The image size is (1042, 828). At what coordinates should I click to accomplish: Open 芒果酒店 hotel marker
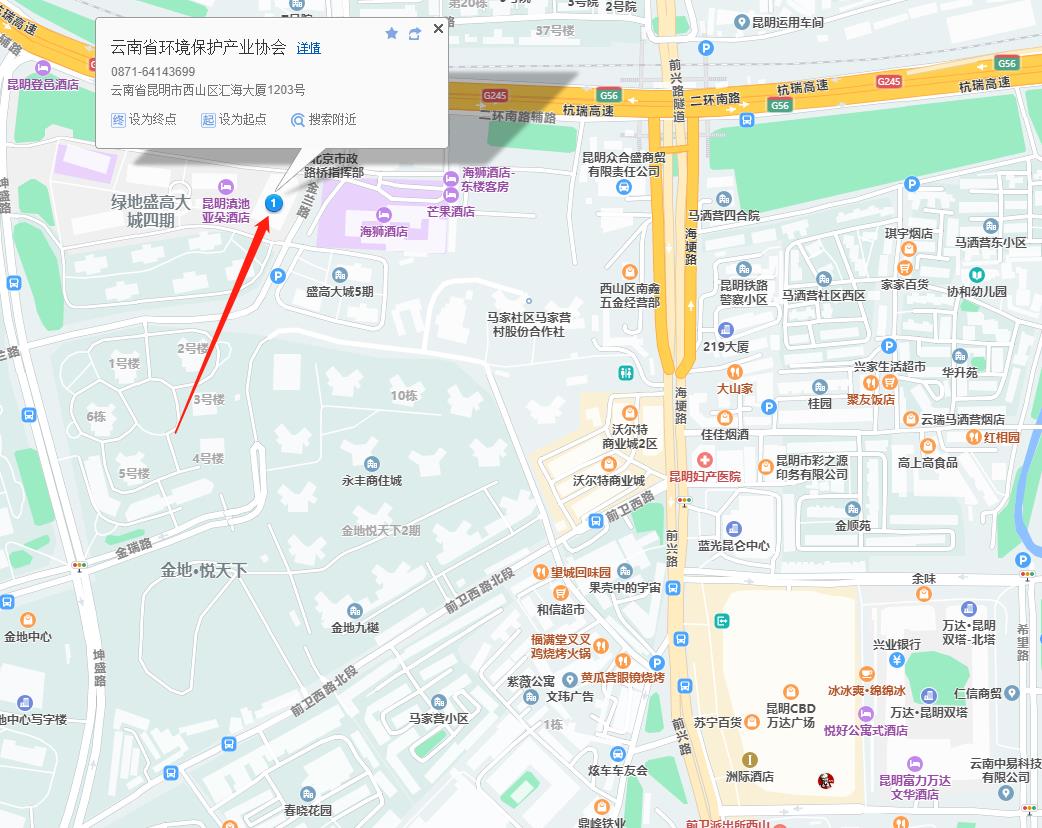pos(450,211)
